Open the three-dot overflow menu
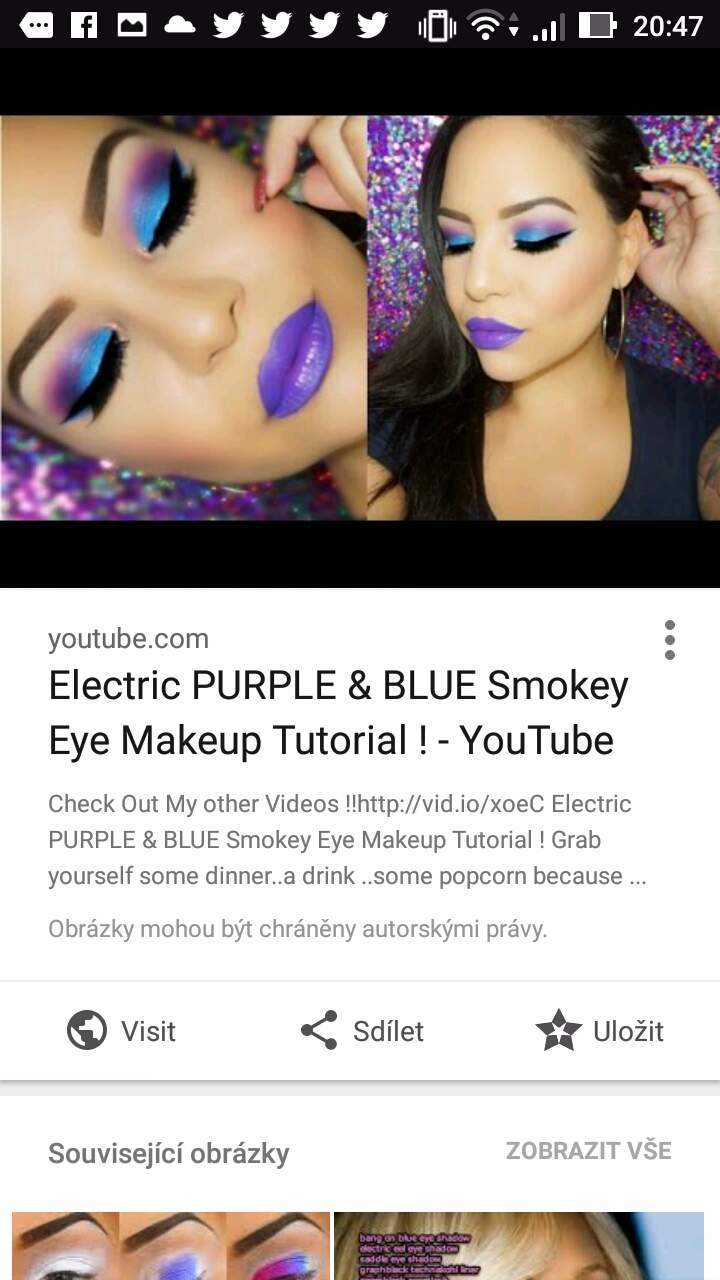Image resolution: width=720 pixels, height=1280 pixels. click(x=669, y=640)
